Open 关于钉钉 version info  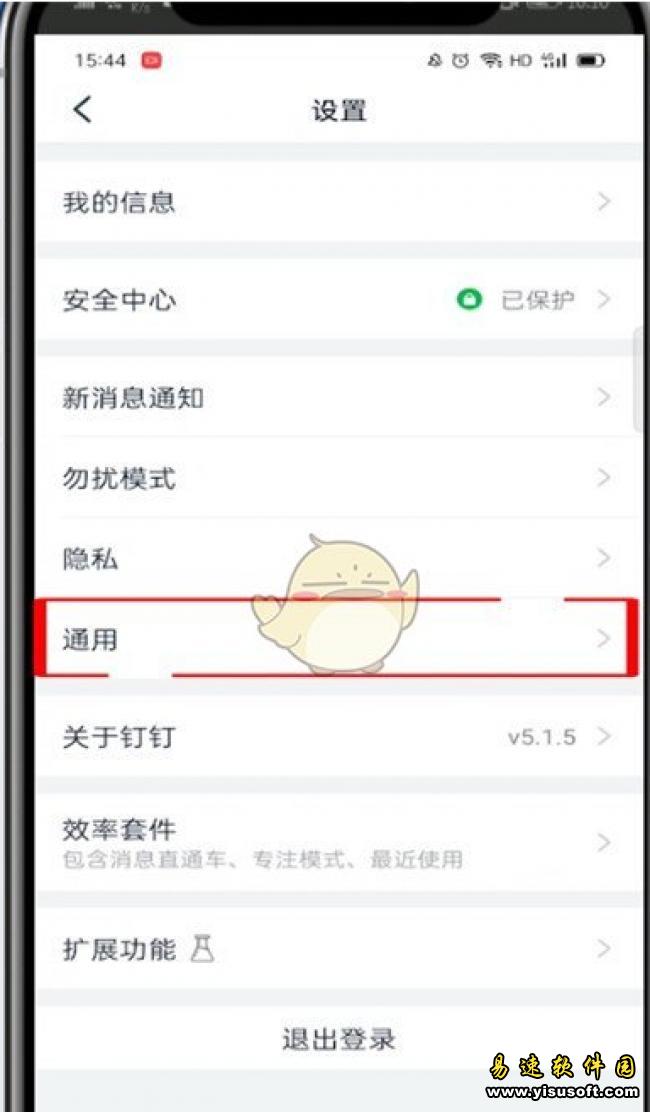tap(339, 736)
